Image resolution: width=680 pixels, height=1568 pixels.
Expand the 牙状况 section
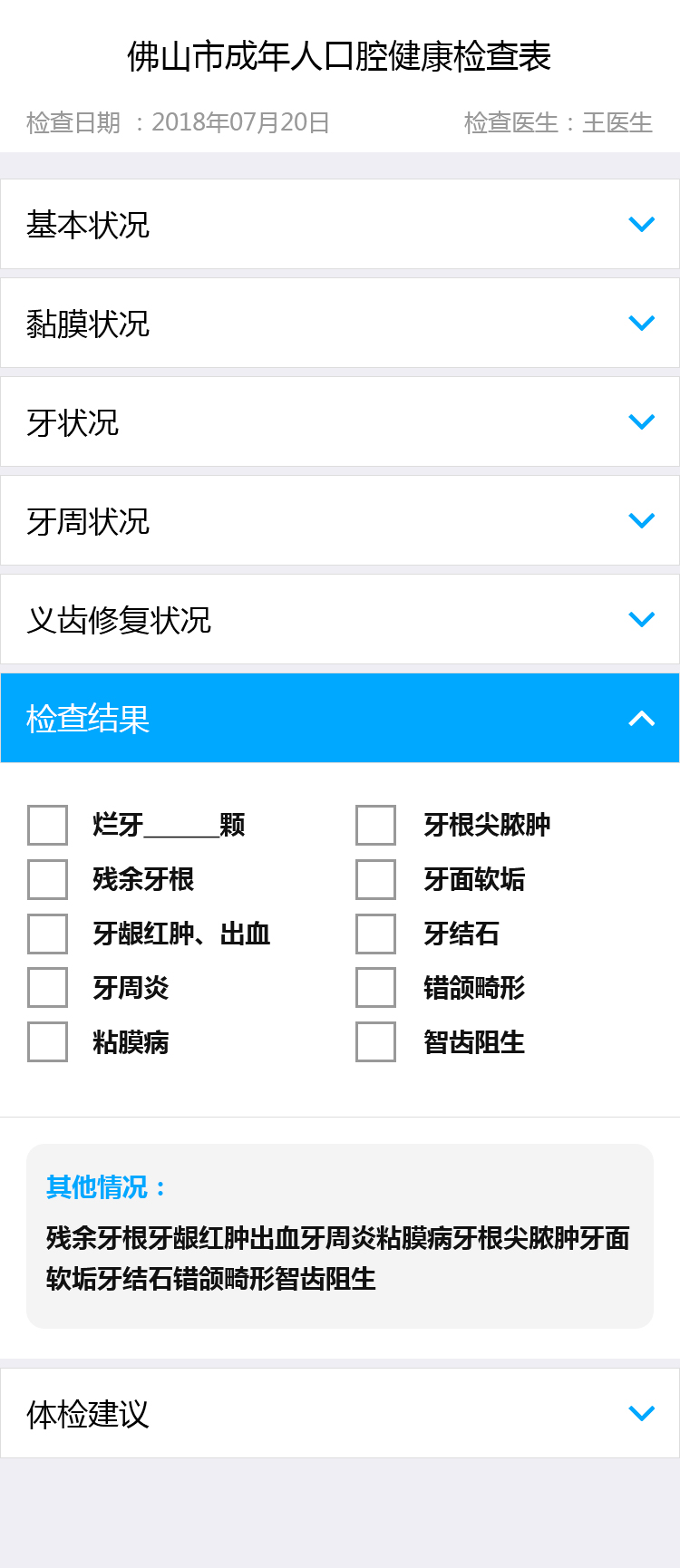641,421
